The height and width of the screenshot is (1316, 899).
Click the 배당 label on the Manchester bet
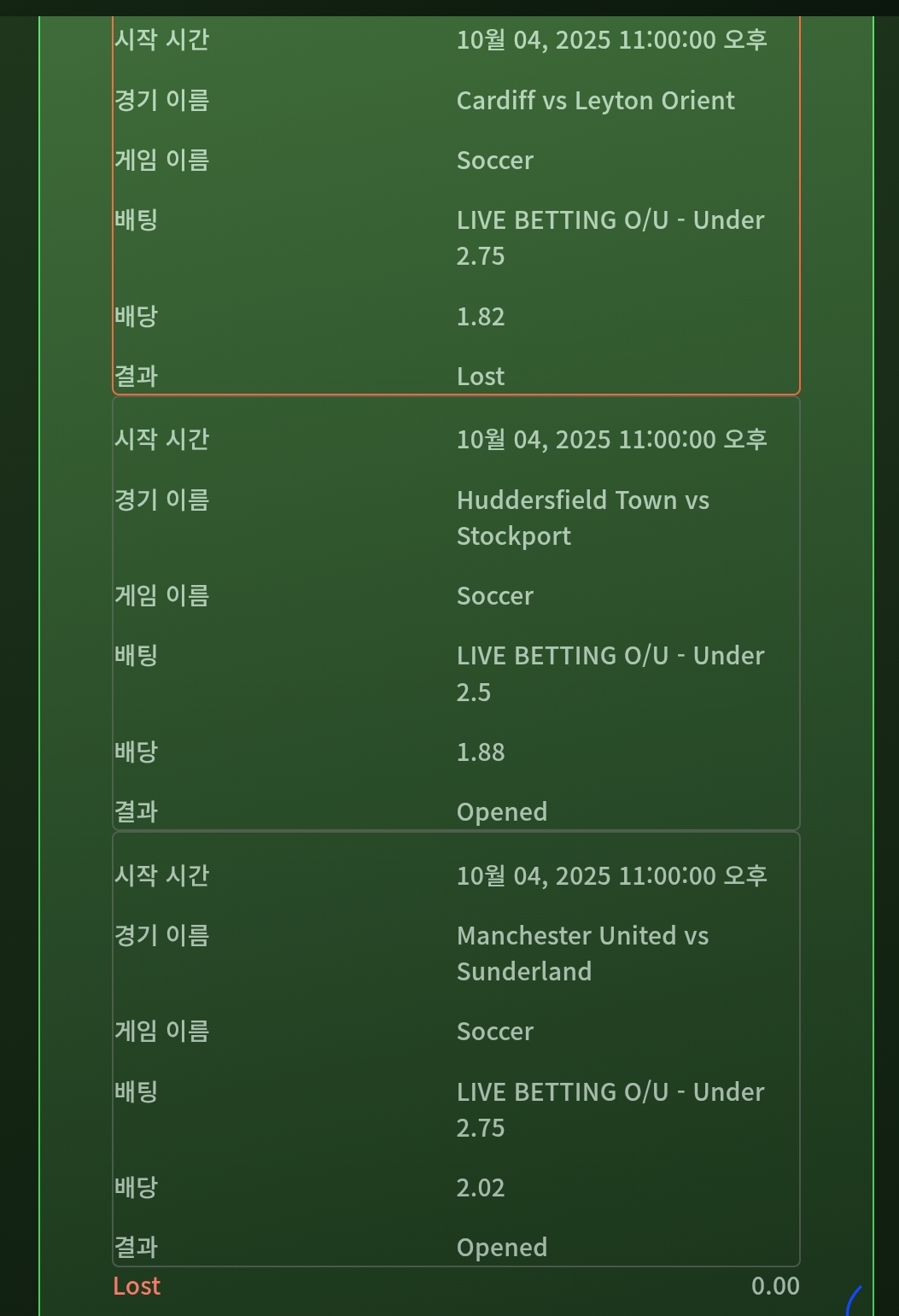(x=137, y=1187)
